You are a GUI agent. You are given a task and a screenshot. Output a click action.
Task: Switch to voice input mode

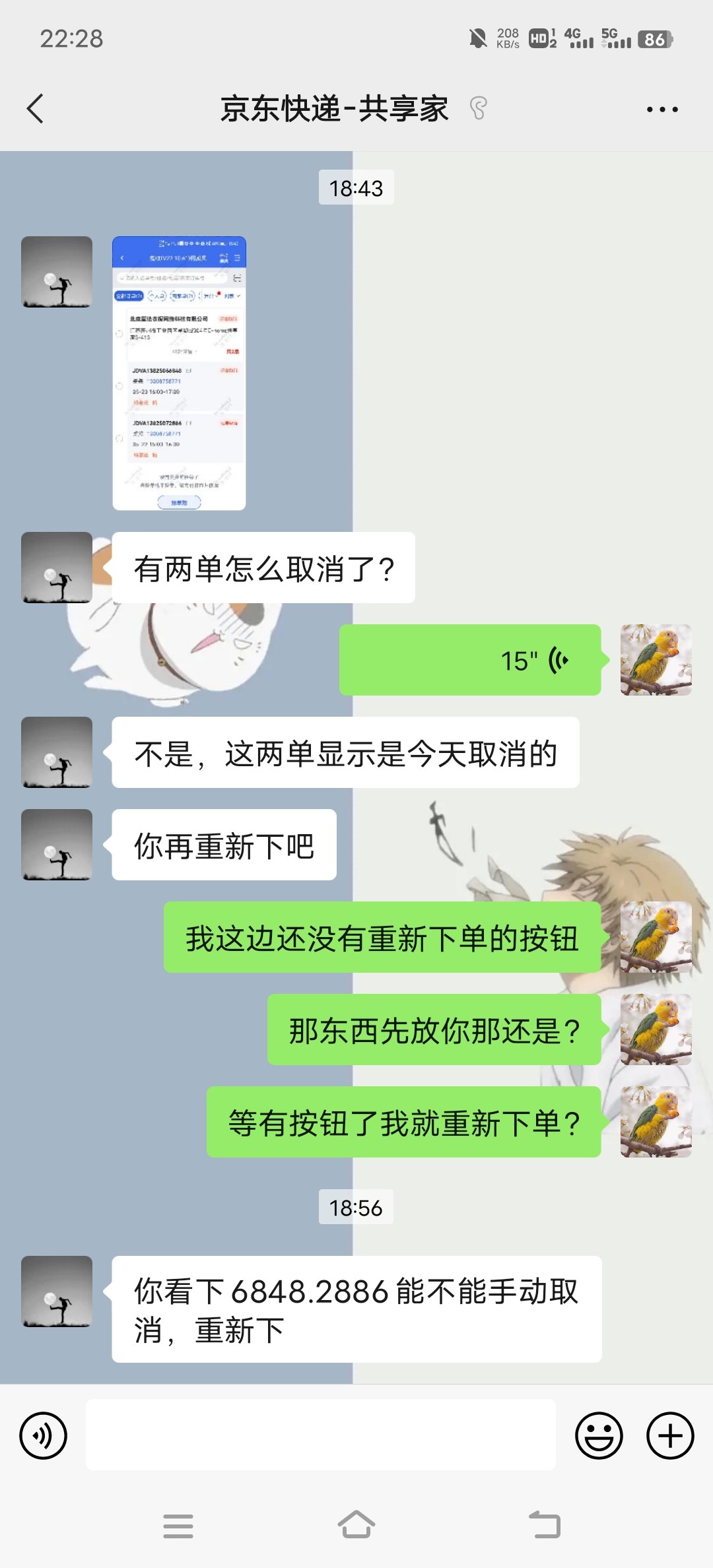(44, 1435)
